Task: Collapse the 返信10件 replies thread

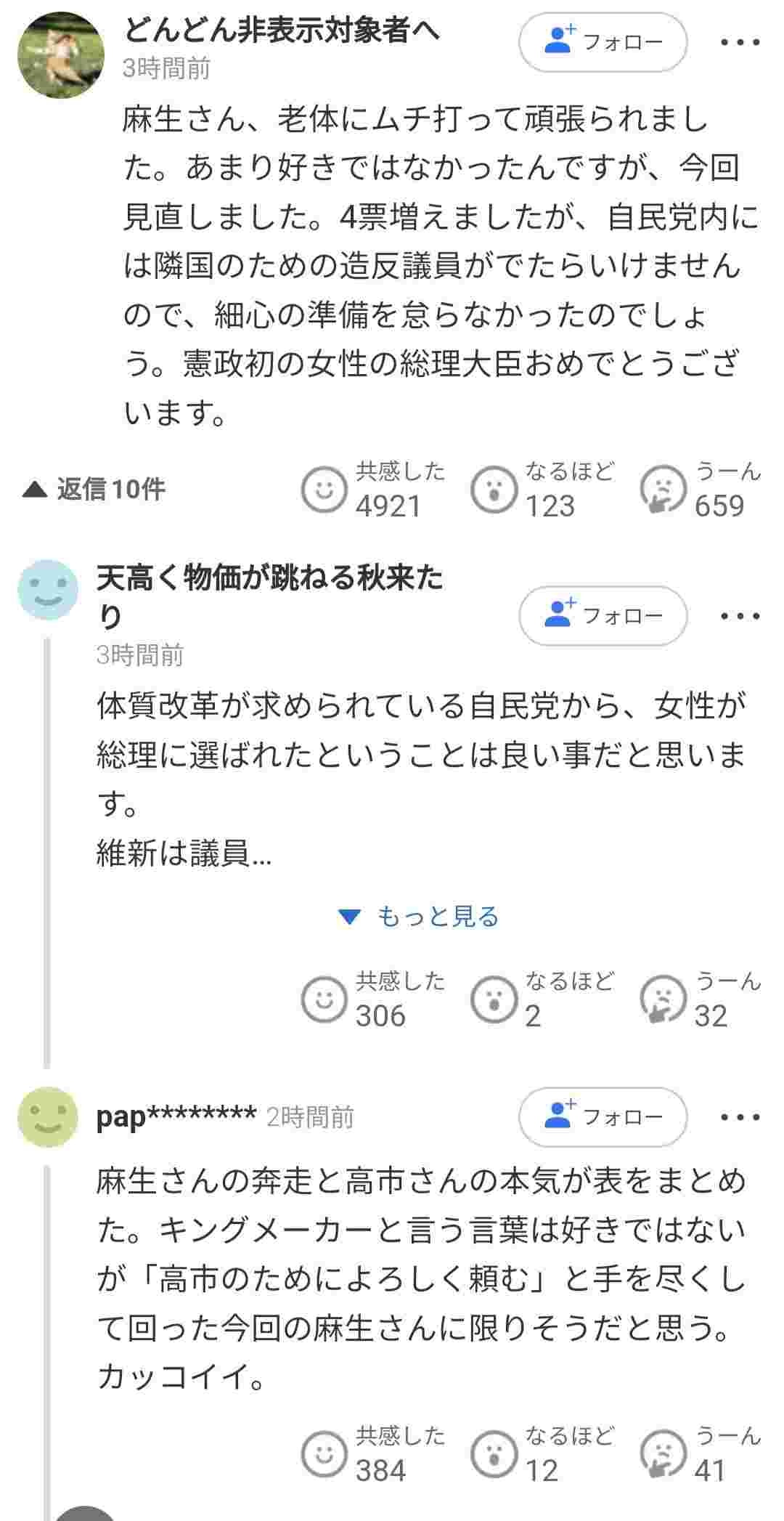Action: [94, 490]
